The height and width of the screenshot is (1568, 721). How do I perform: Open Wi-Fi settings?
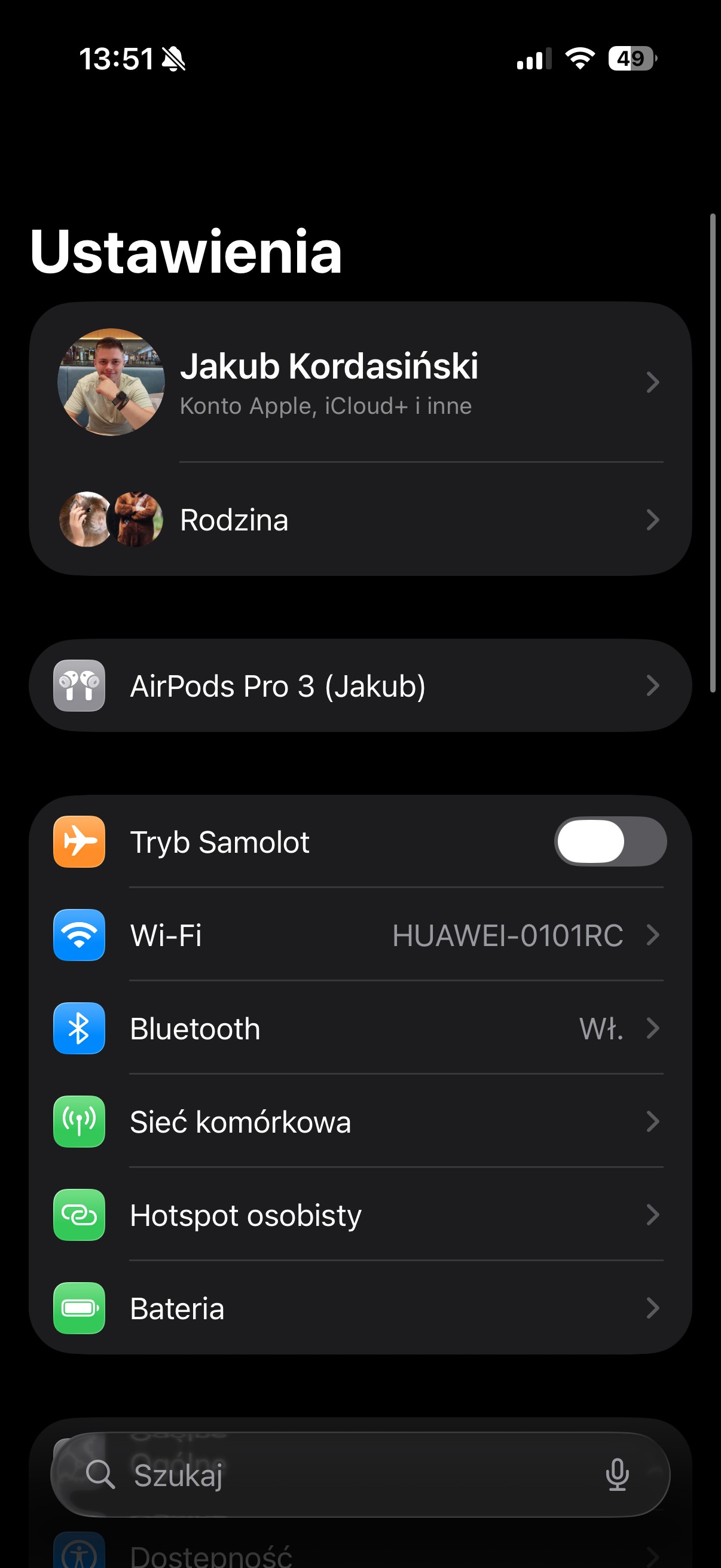tap(359, 935)
